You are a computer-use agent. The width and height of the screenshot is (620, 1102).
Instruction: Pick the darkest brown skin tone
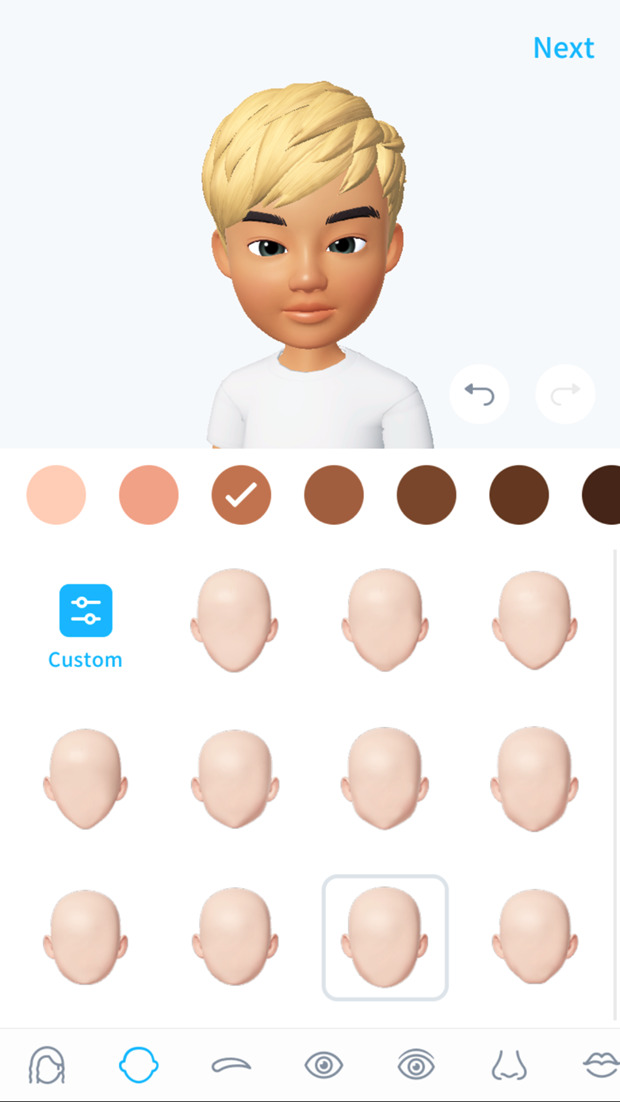(603, 495)
